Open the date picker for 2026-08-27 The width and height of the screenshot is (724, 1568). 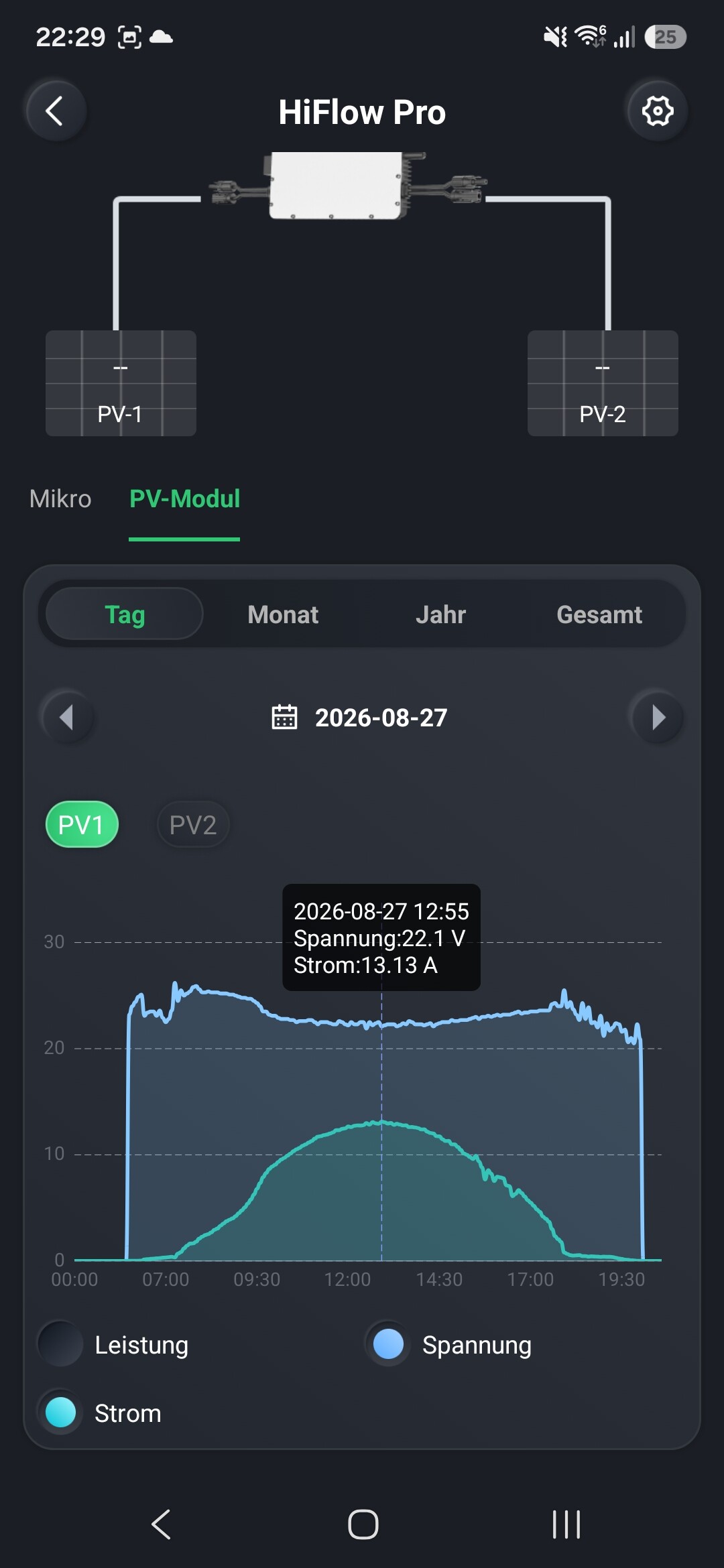[x=359, y=717]
